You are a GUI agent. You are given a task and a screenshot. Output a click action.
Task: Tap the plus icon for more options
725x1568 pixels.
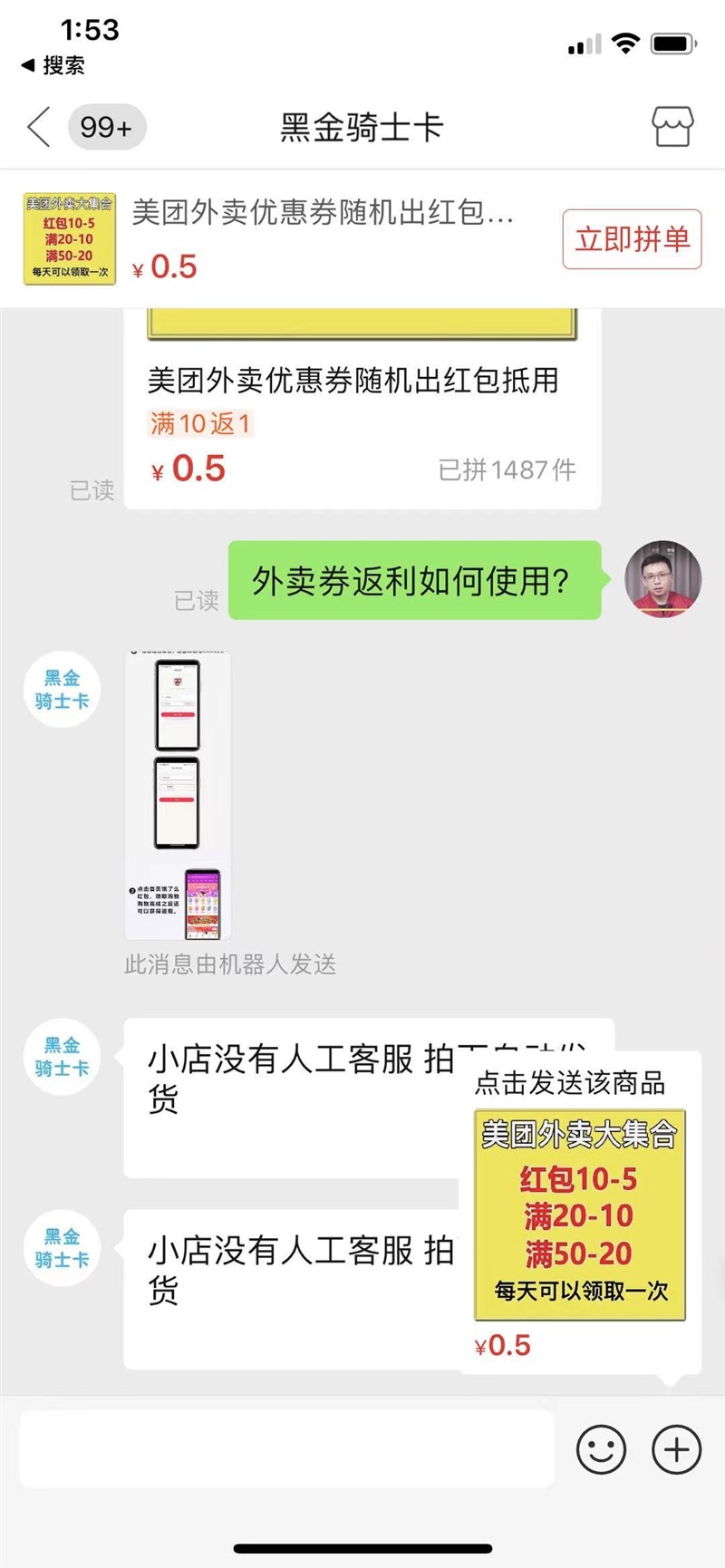(674, 1448)
